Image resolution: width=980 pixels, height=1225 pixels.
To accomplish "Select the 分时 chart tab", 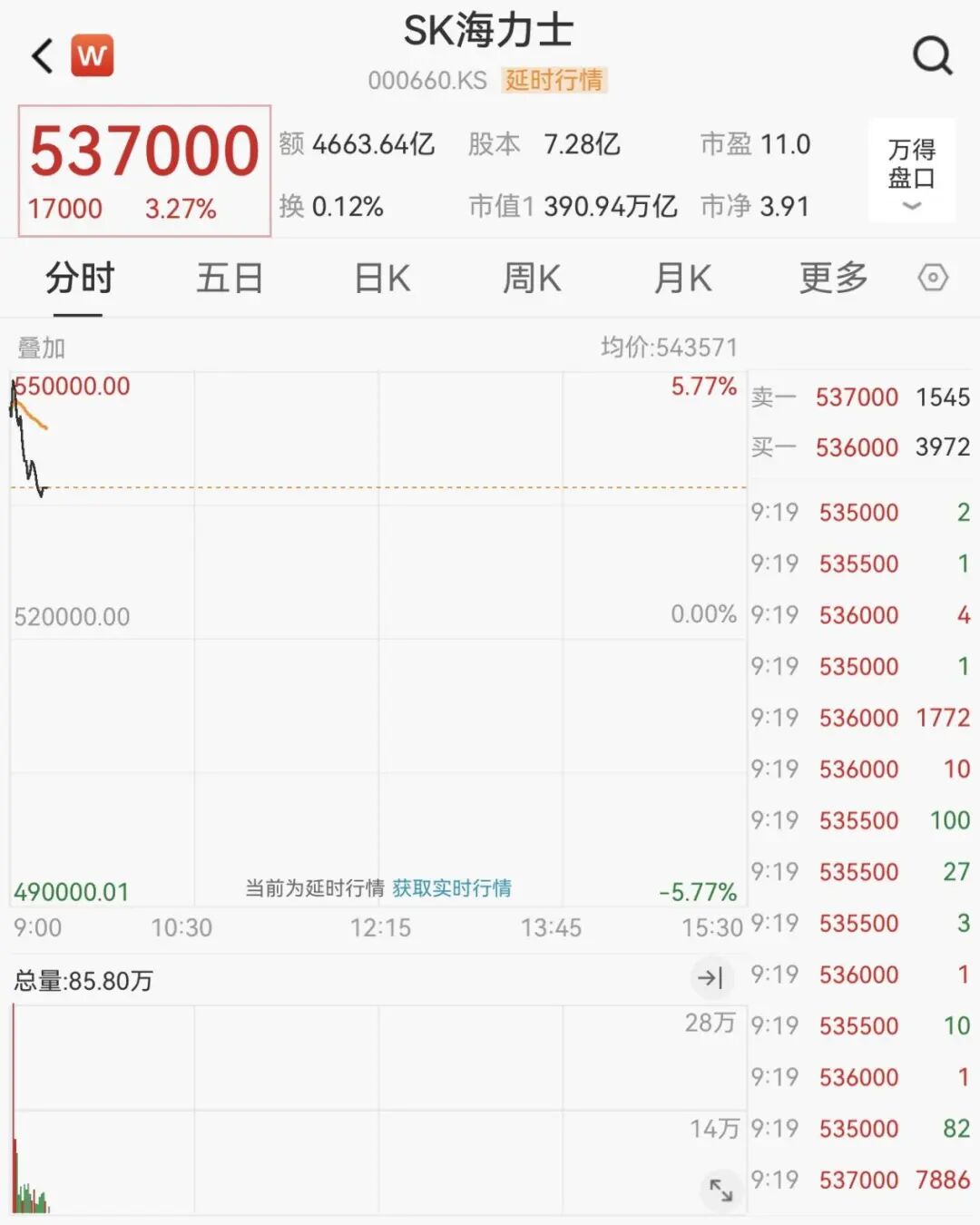I will (80, 279).
